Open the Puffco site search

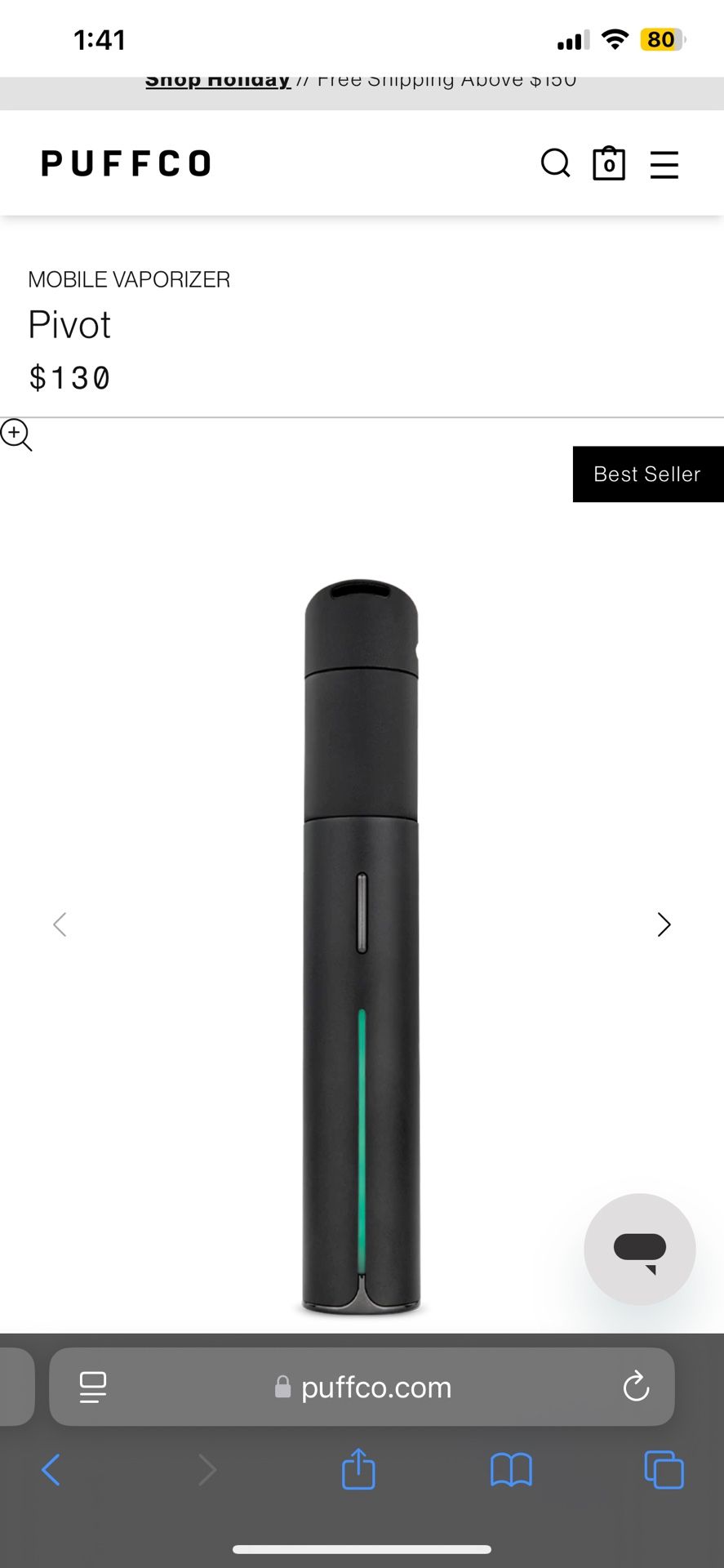[556, 163]
